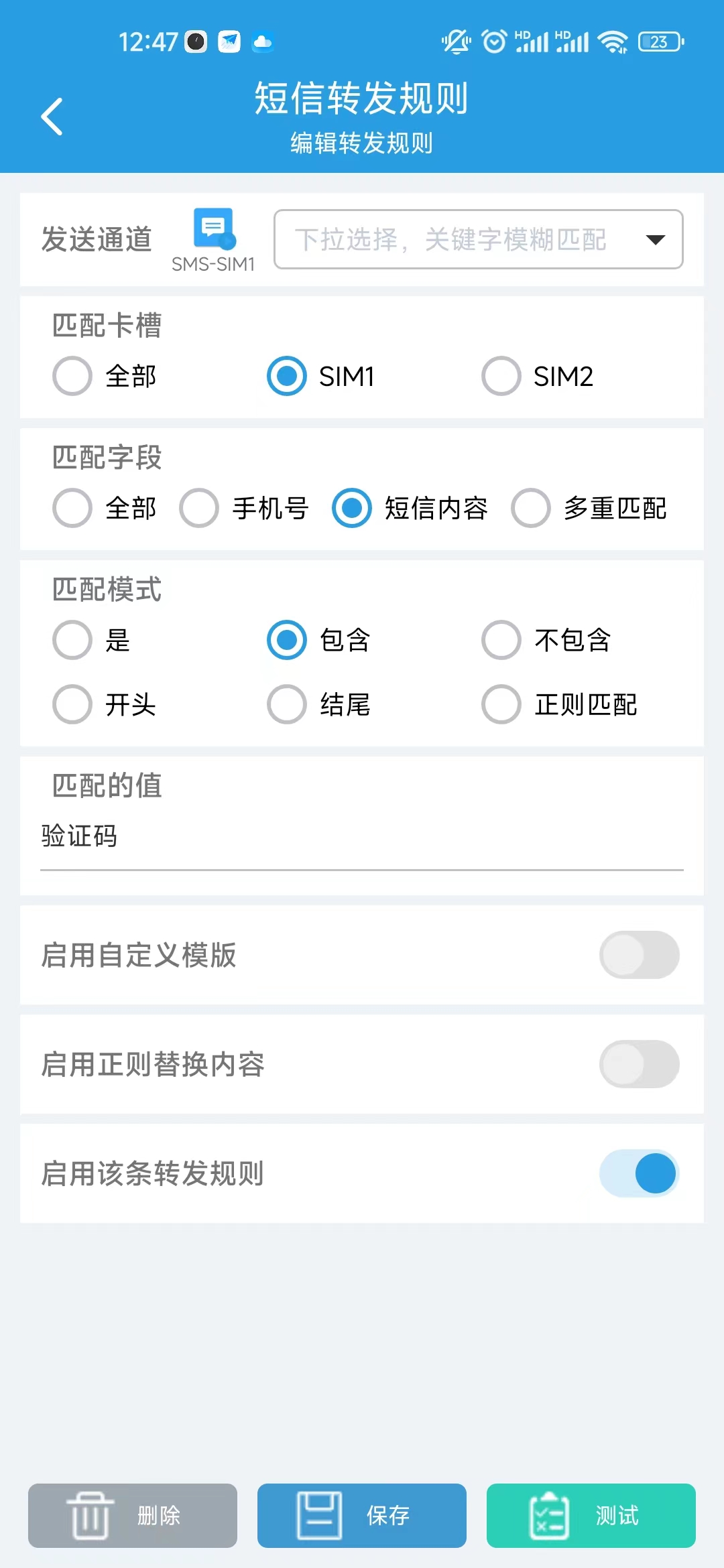This screenshot has height=1568, width=724.
Task: Tap the alarm clock status bar icon
Action: click(493, 42)
